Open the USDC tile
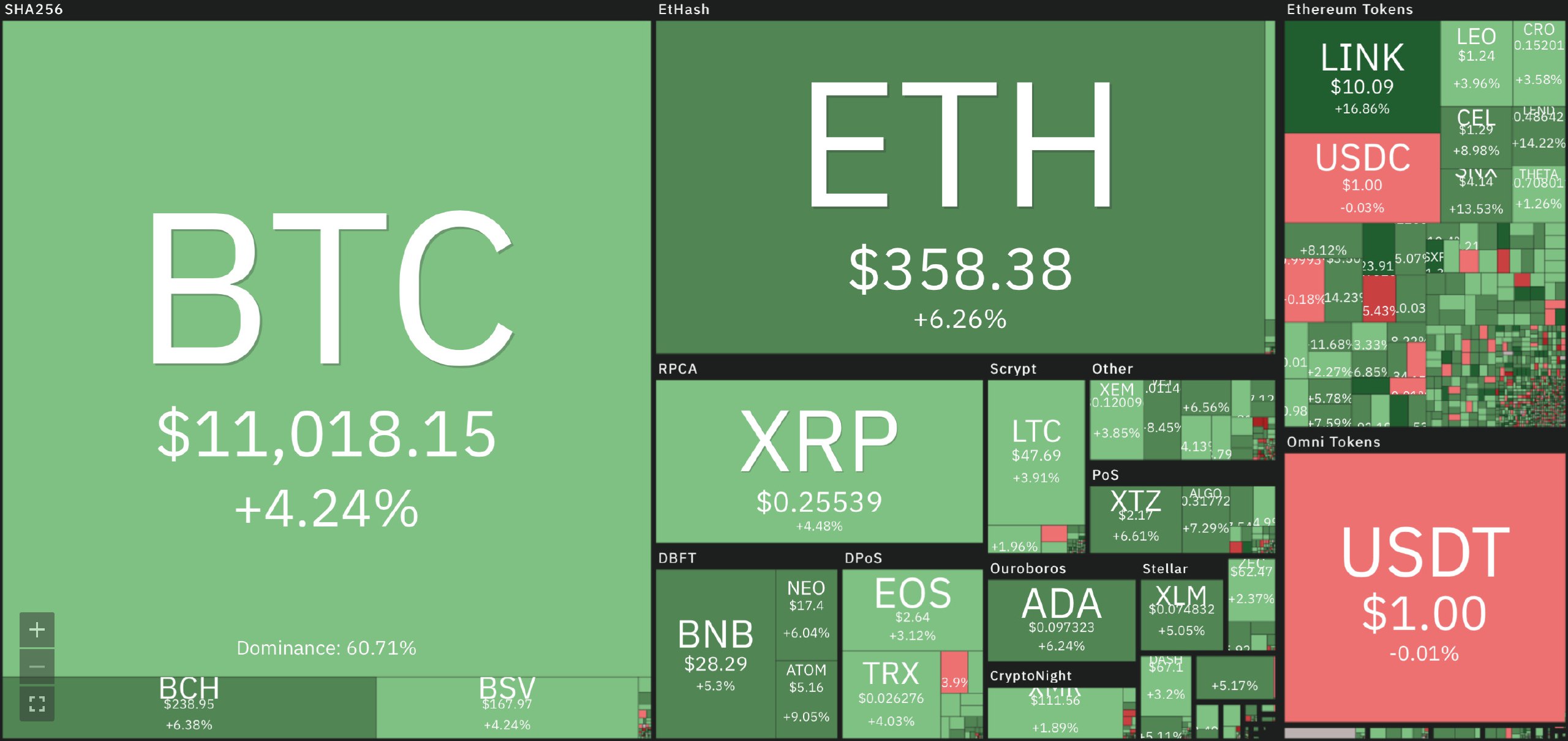This screenshot has height=741, width=1568. click(1362, 178)
